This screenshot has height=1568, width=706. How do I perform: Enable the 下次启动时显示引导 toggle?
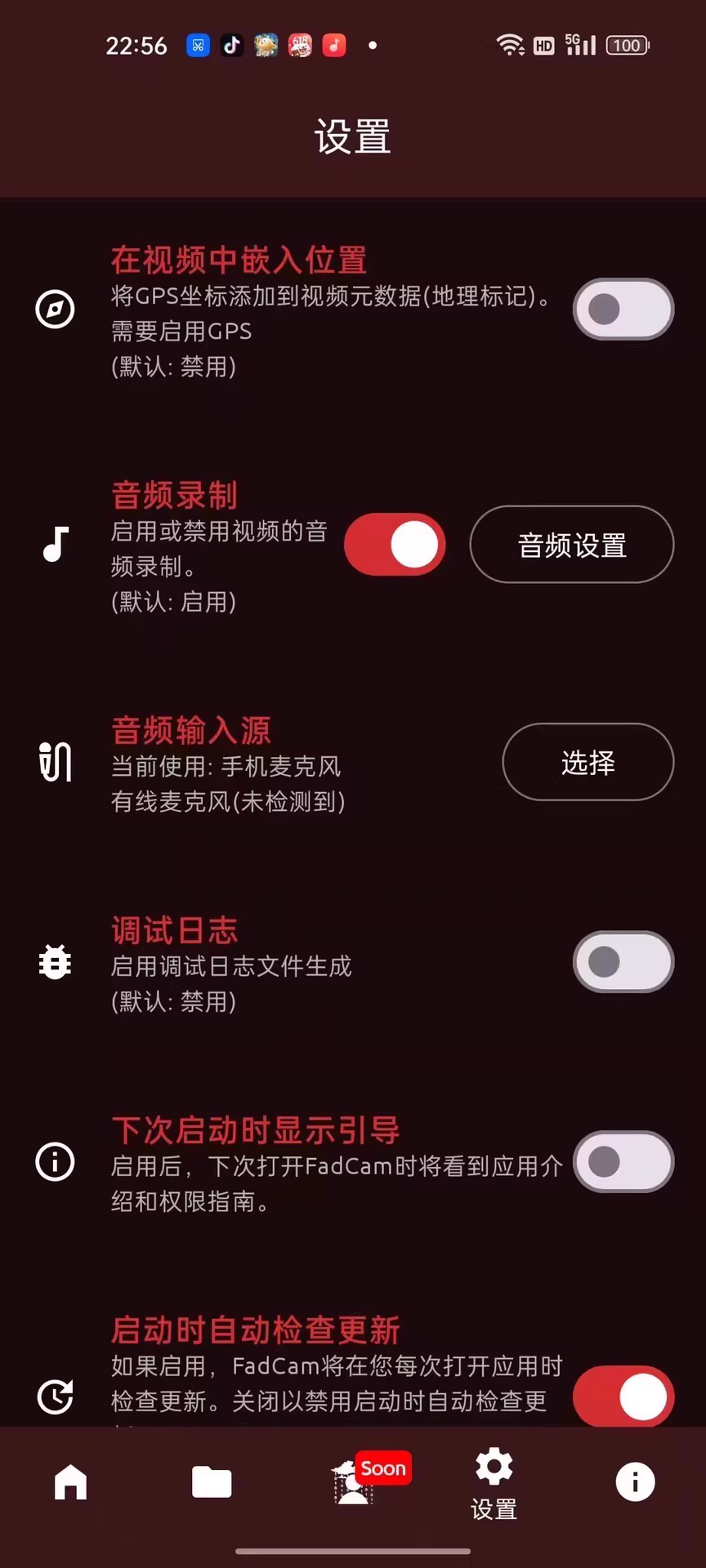click(x=623, y=1162)
